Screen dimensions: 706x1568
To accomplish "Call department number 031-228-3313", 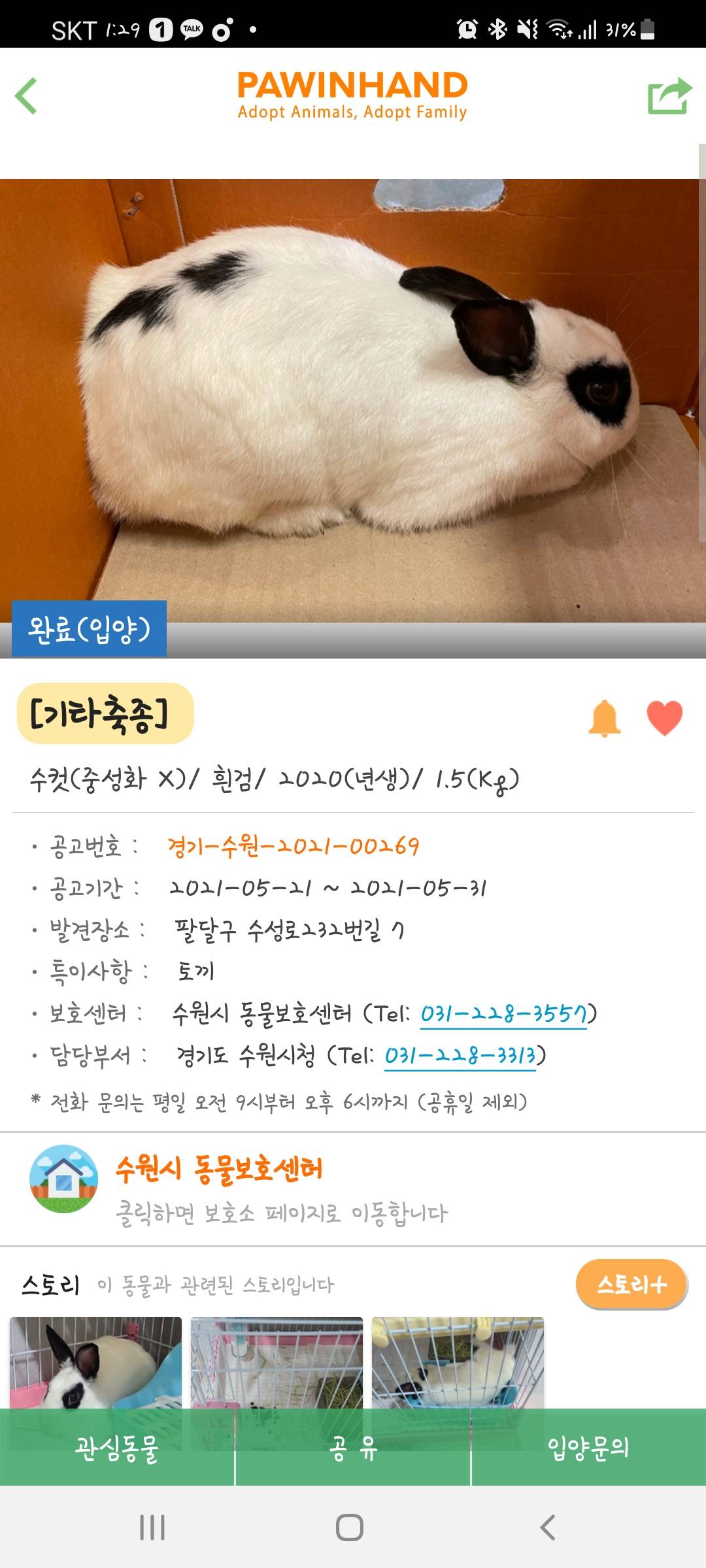I will (460, 1056).
